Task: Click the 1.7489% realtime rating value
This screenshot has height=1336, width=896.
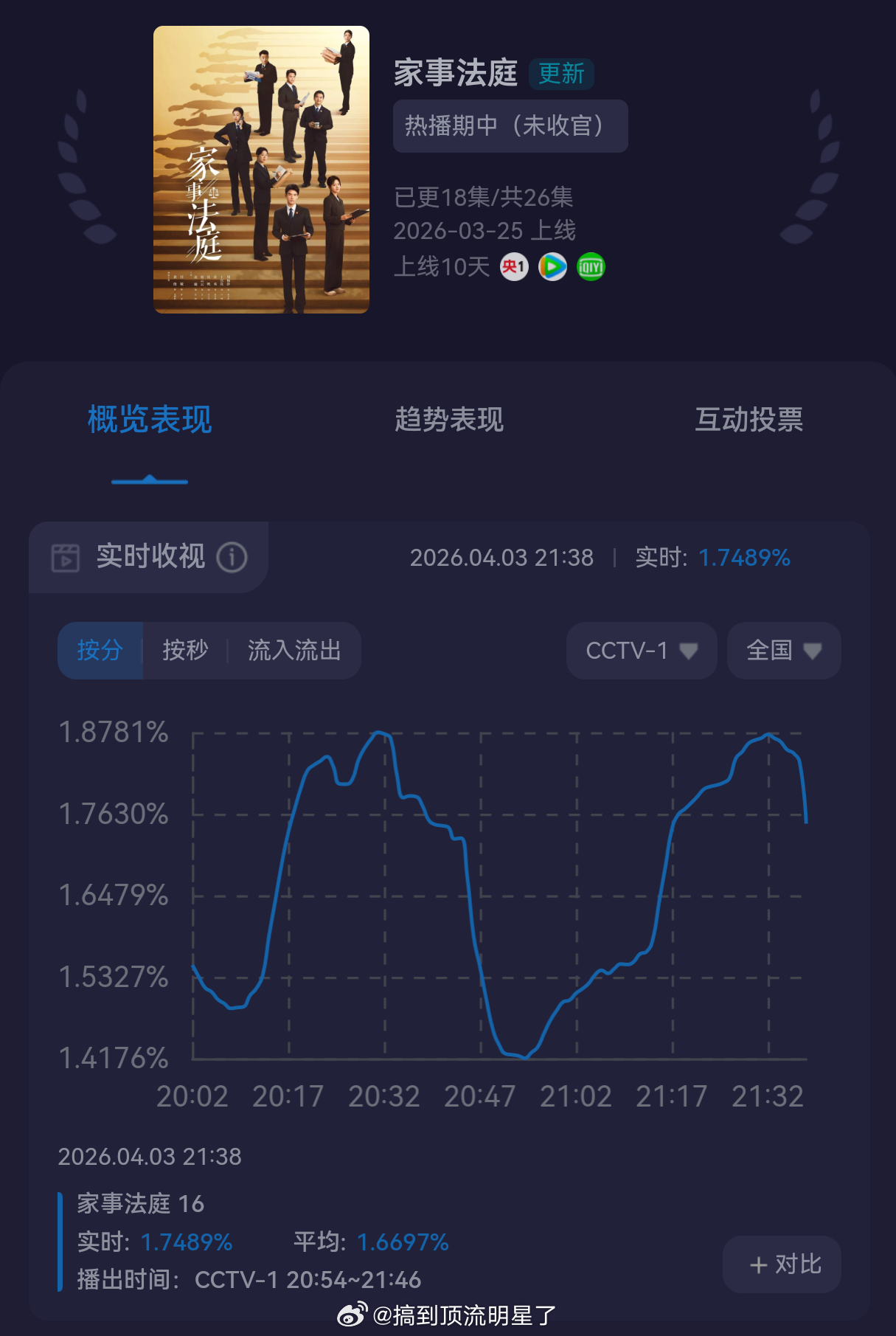Action: [x=745, y=558]
